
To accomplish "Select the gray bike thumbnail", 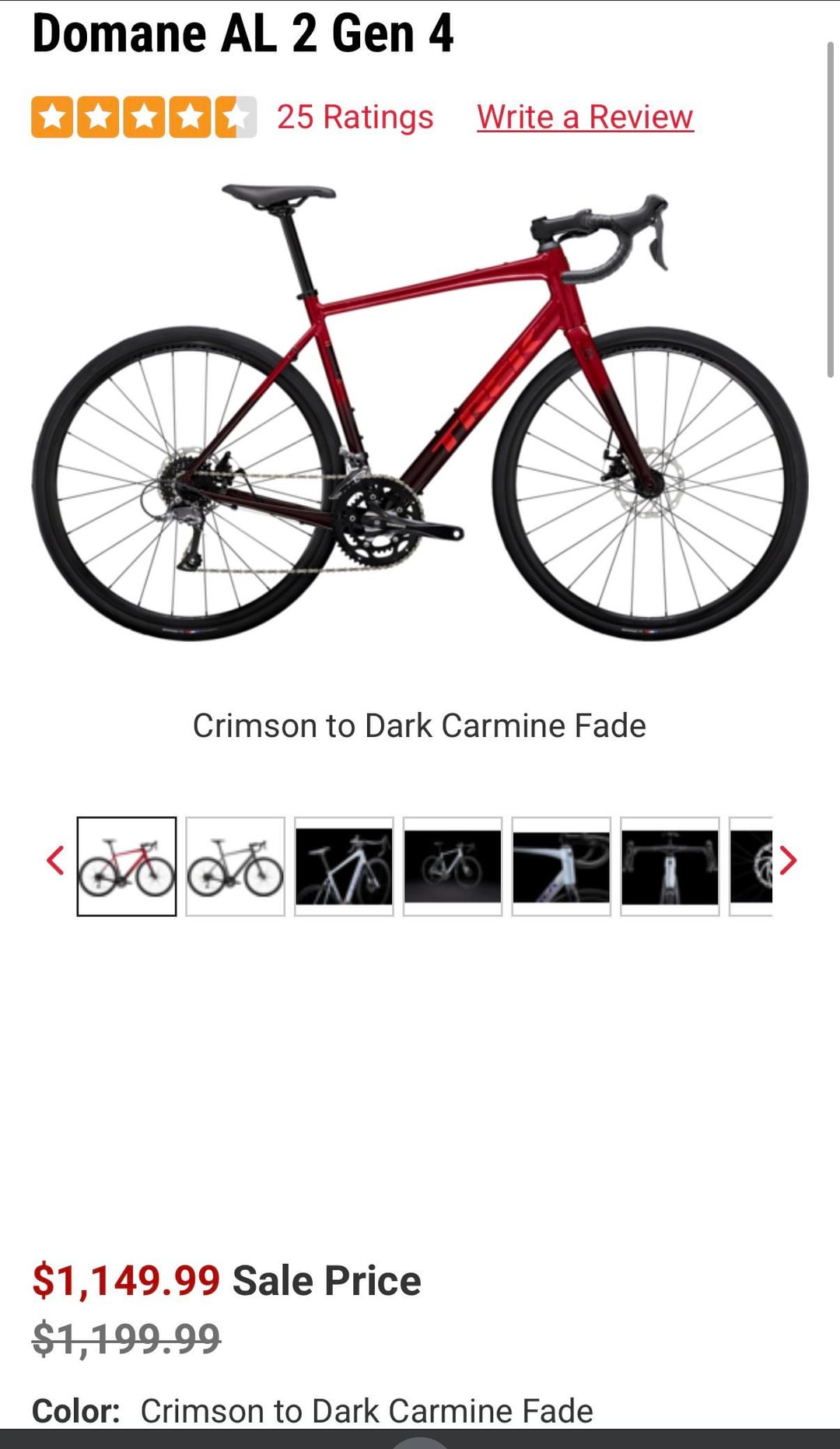I will click(235, 866).
